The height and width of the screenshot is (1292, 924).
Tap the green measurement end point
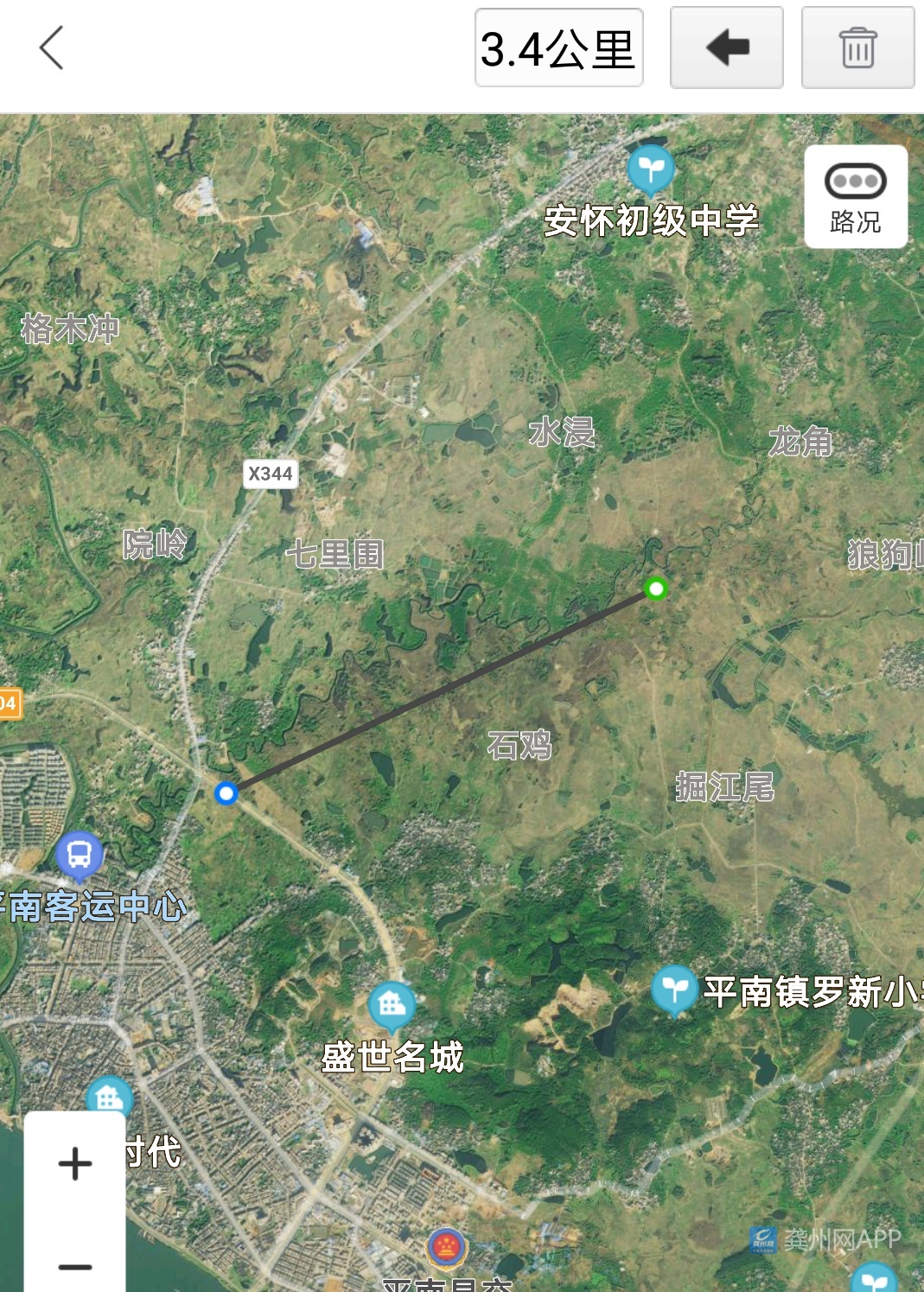pyautogui.click(x=656, y=589)
